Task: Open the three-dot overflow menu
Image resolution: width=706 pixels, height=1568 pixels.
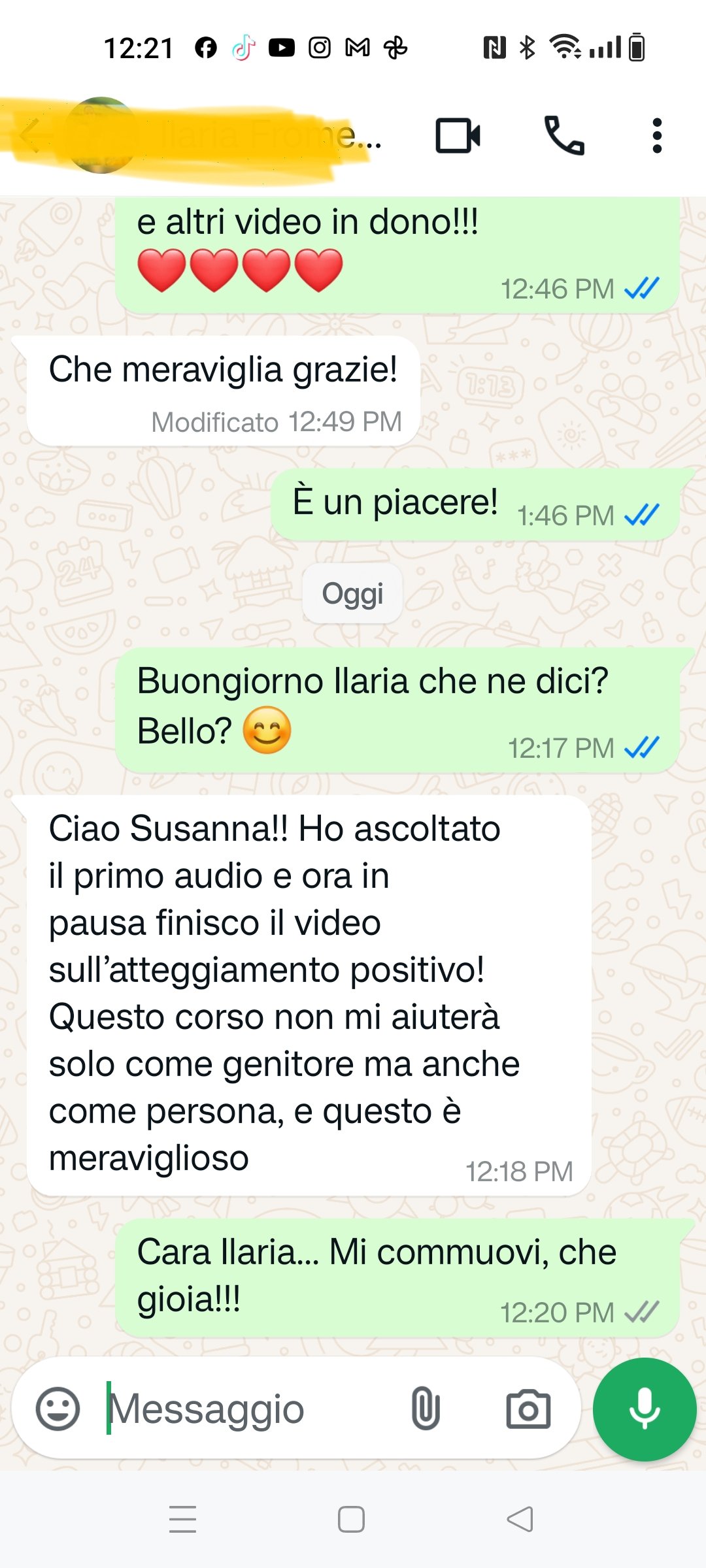Action: point(657,136)
